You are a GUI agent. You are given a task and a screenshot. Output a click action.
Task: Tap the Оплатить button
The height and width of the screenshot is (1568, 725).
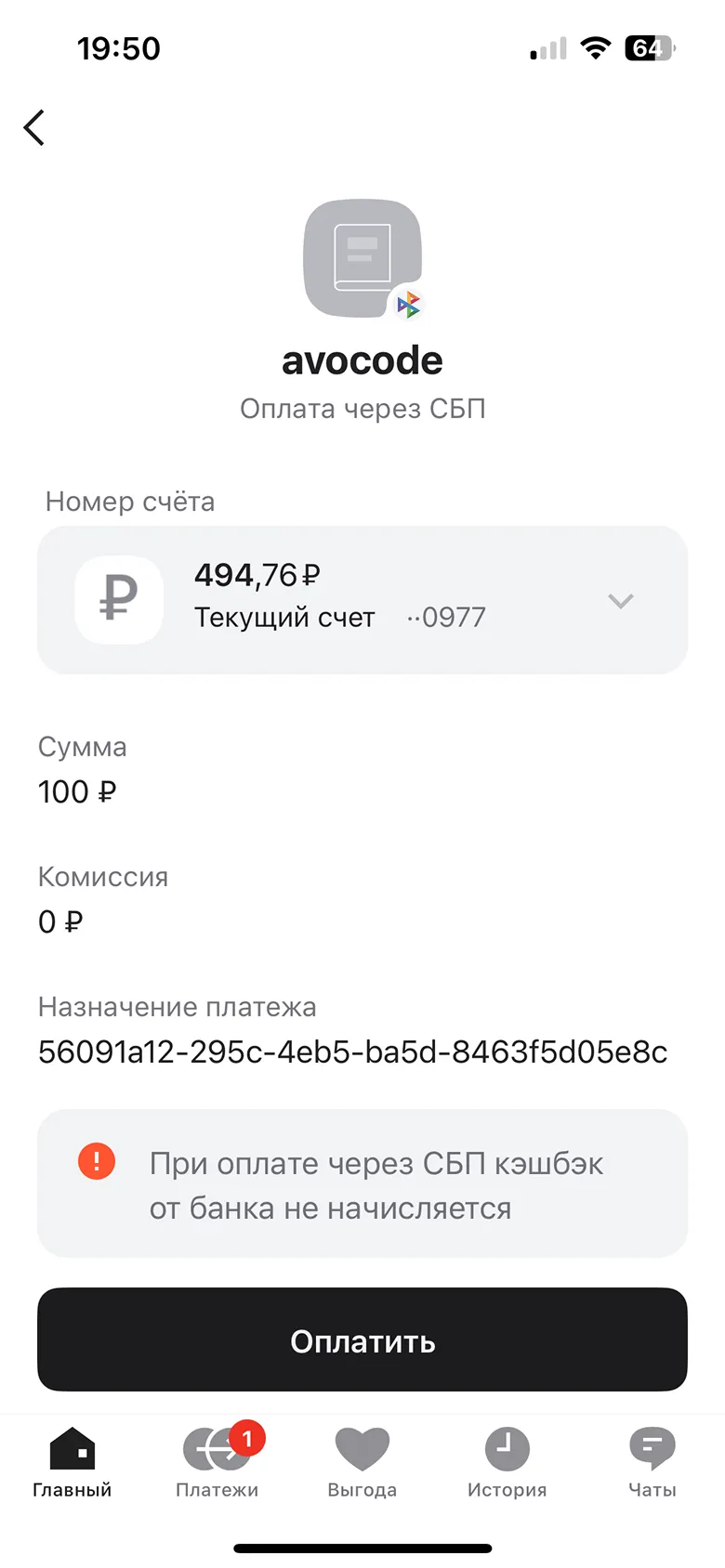coord(362,1339)
